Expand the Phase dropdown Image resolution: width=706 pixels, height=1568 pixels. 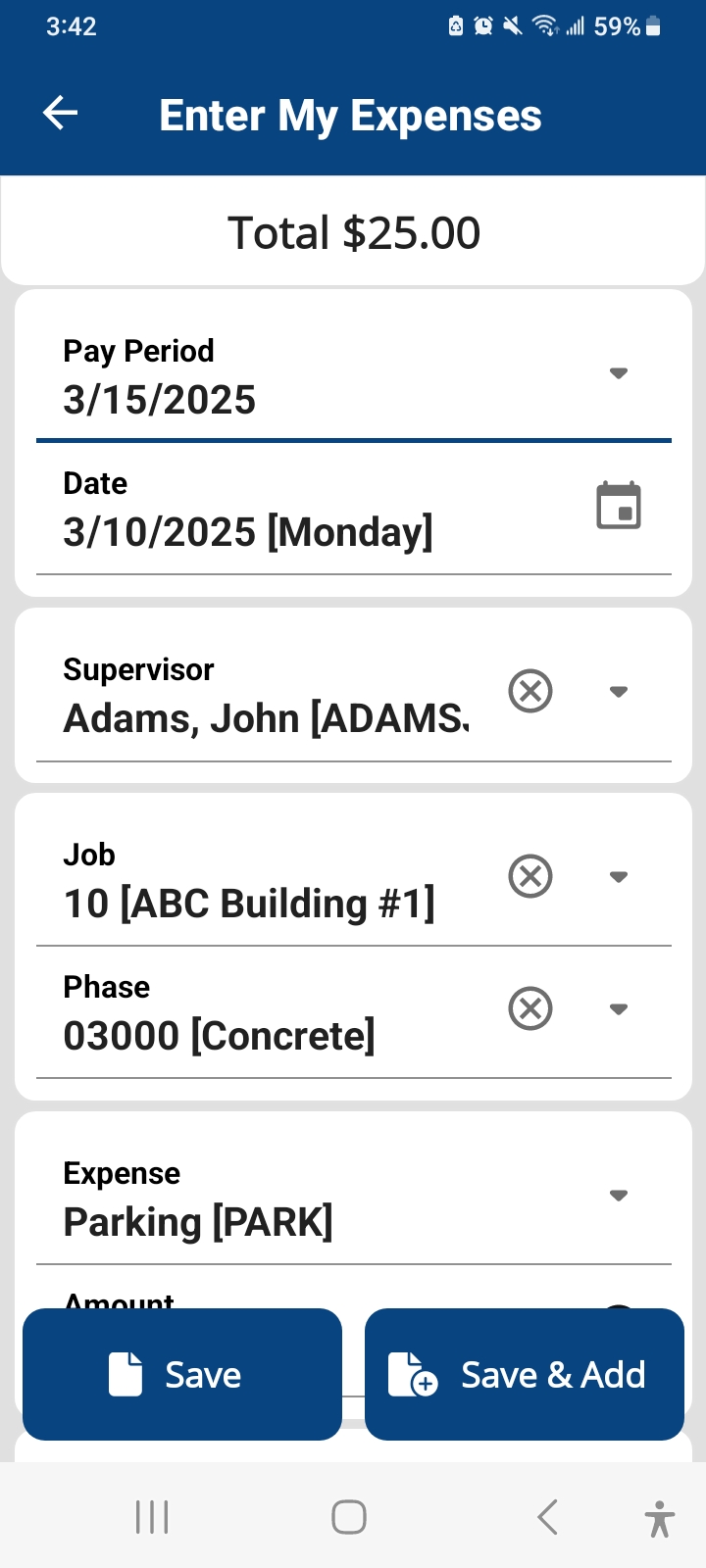(x=619, y=1009)
